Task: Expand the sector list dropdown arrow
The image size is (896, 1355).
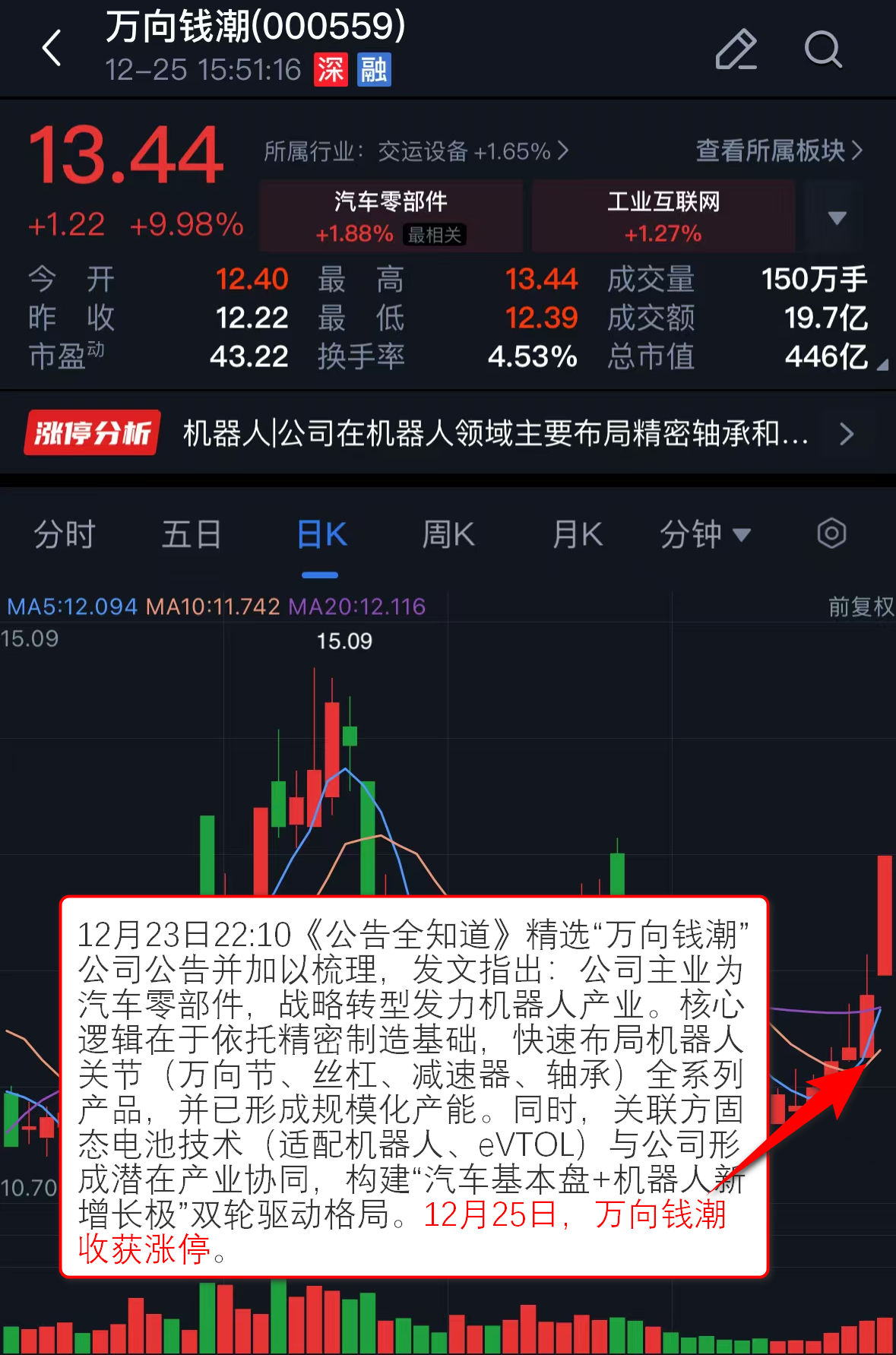Action: pos(837,218)
